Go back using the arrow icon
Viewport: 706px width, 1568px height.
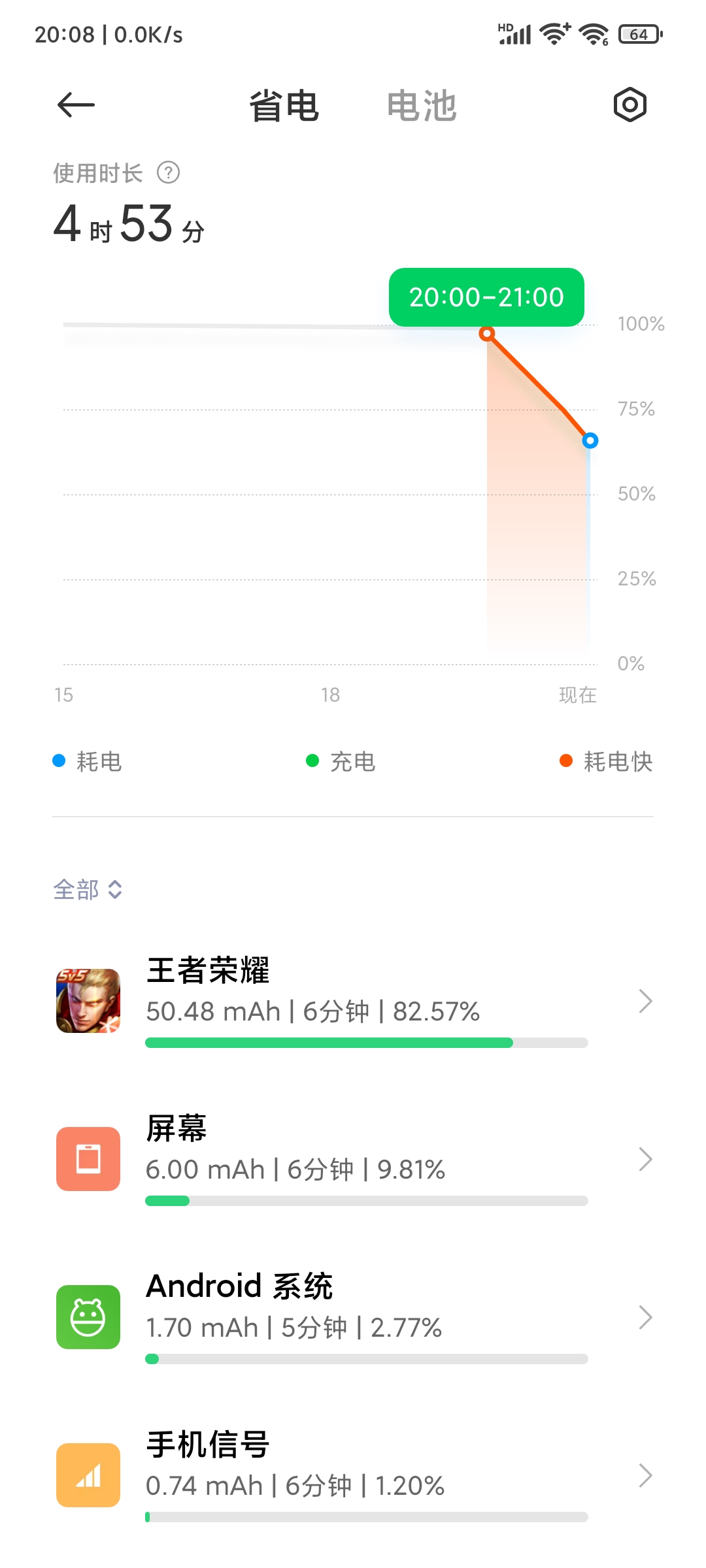(76, 105)
